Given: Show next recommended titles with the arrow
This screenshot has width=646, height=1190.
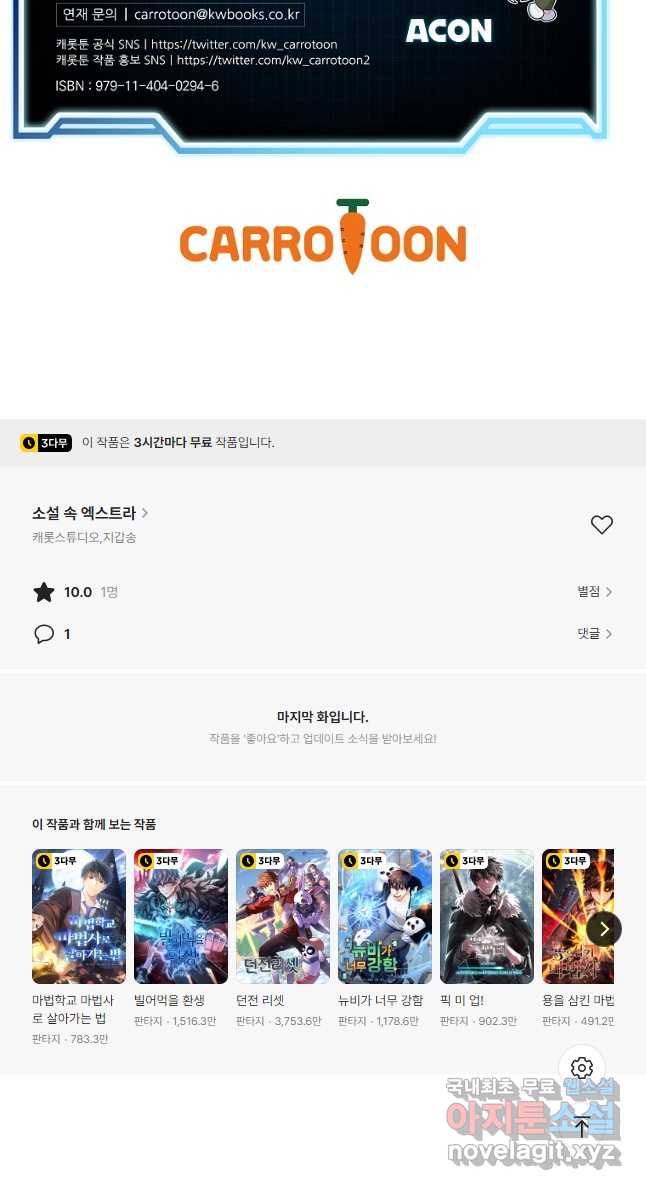Looking at the screenshot, I should tap(604, 929).
